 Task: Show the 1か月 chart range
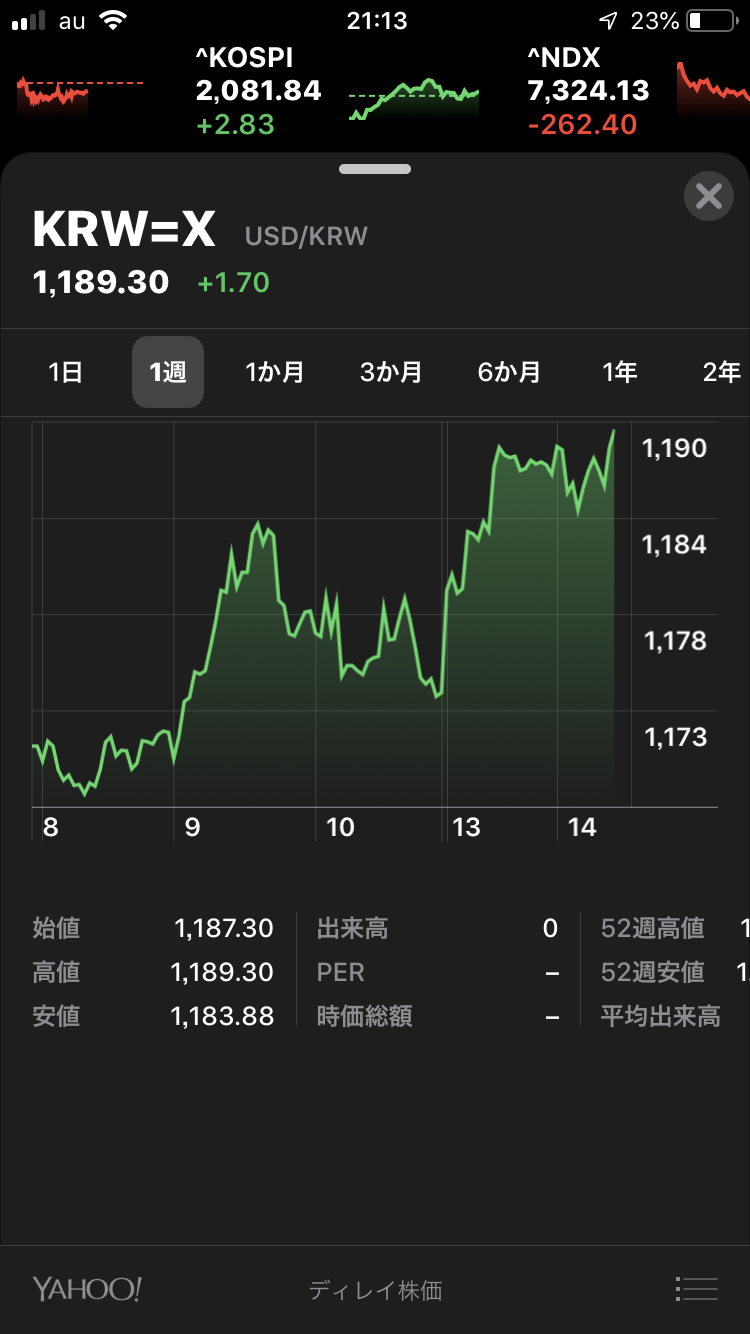point(275,373)
